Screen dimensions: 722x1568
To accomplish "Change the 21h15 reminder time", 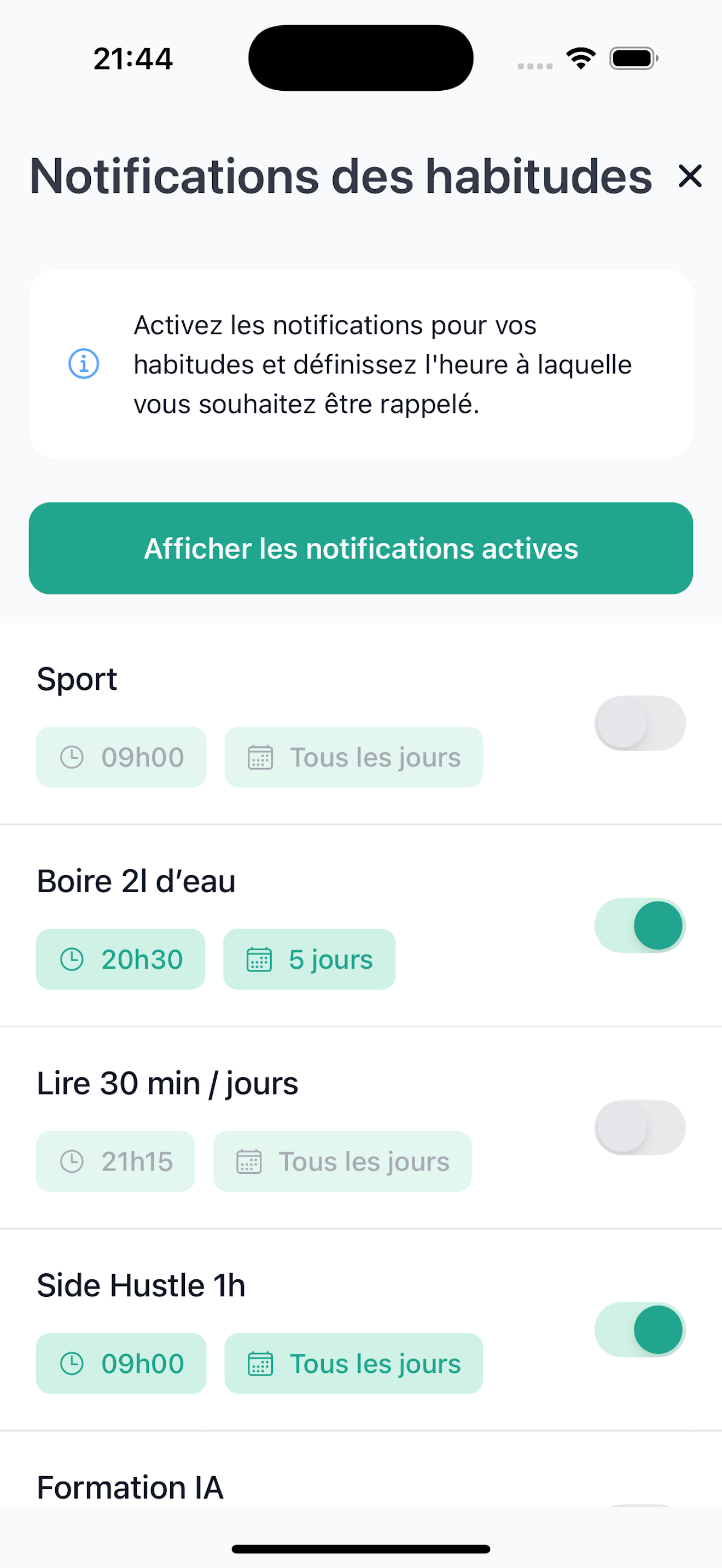I will [x=115, y=1161].
